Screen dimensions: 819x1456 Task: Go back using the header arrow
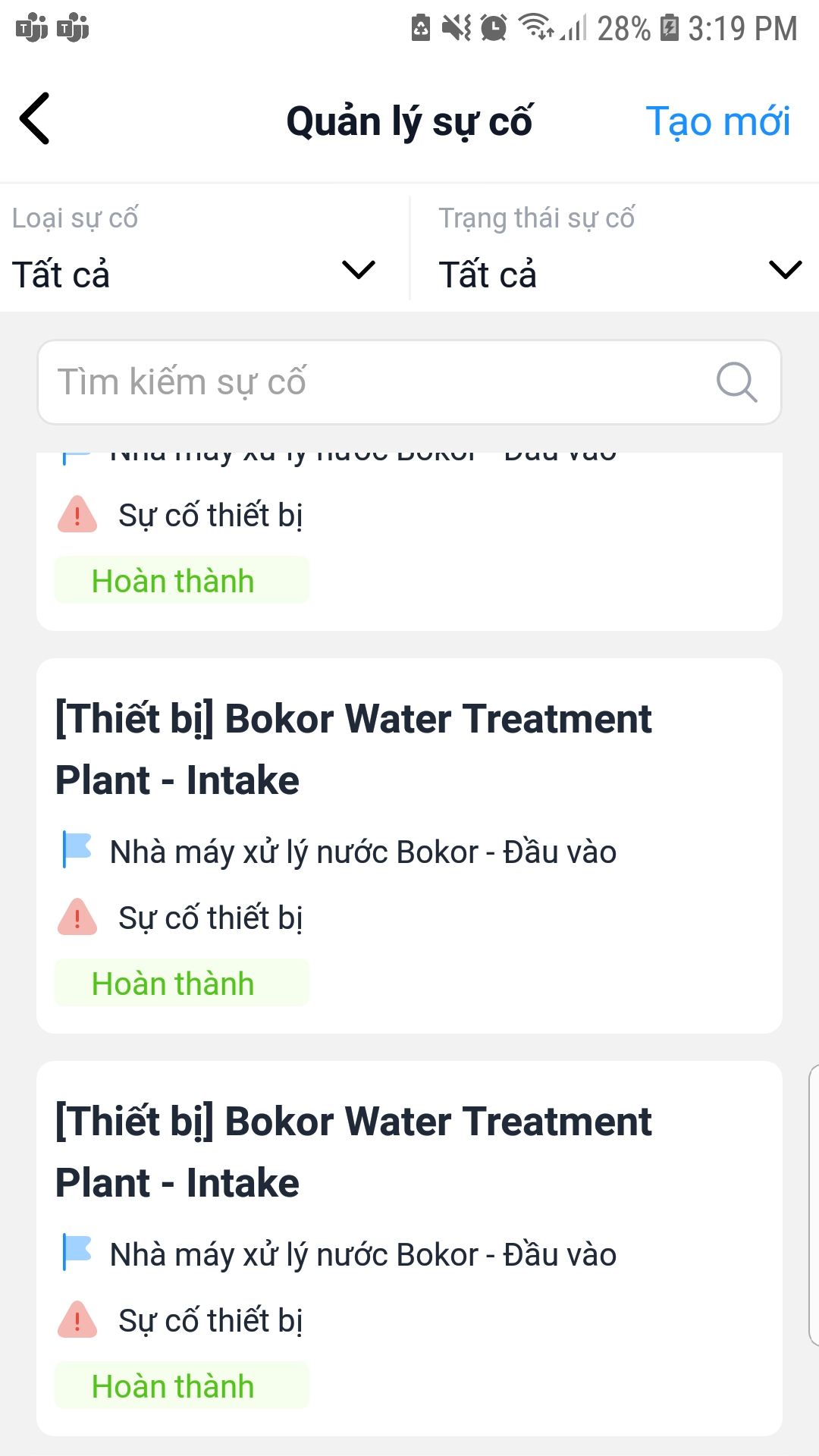coord(35,119)
